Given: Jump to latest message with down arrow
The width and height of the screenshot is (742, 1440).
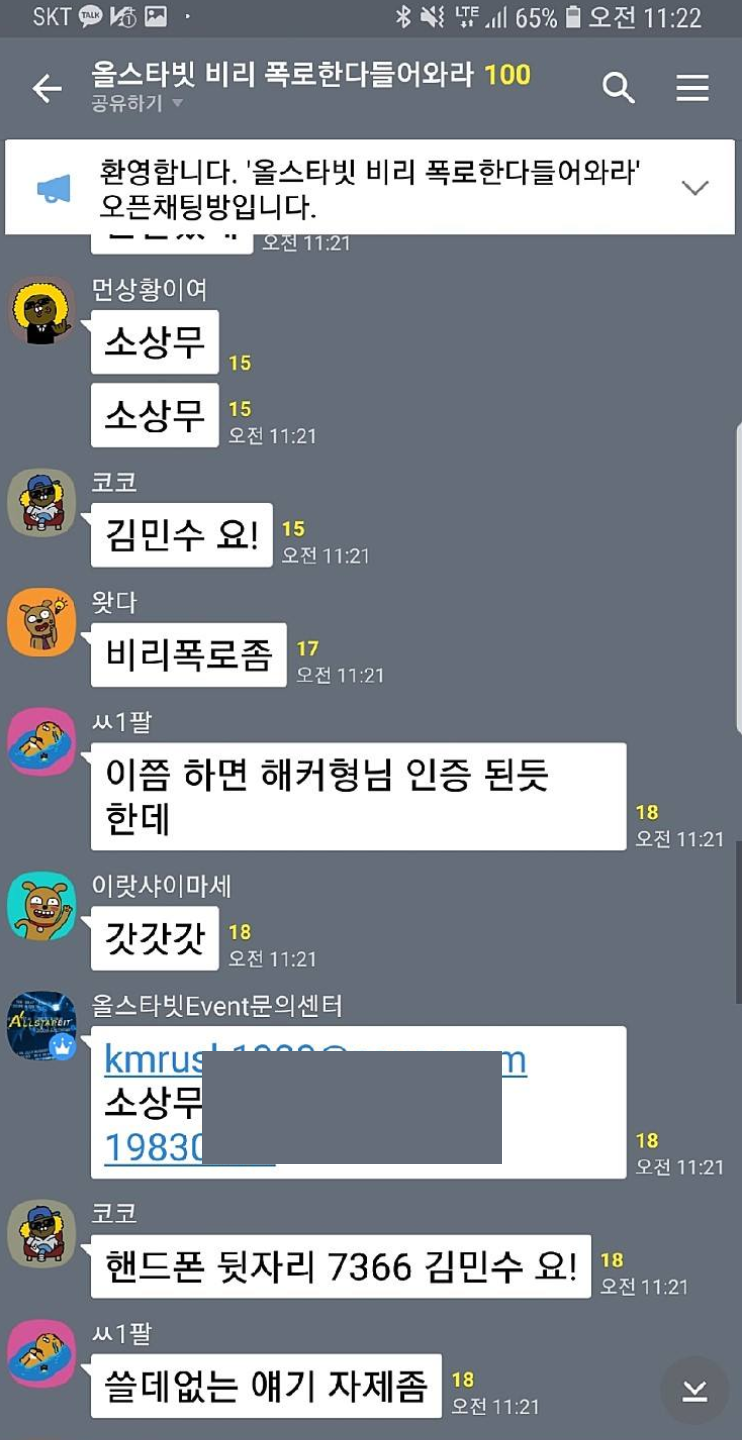Looking at the screenshot, I should click(694, 1390).
